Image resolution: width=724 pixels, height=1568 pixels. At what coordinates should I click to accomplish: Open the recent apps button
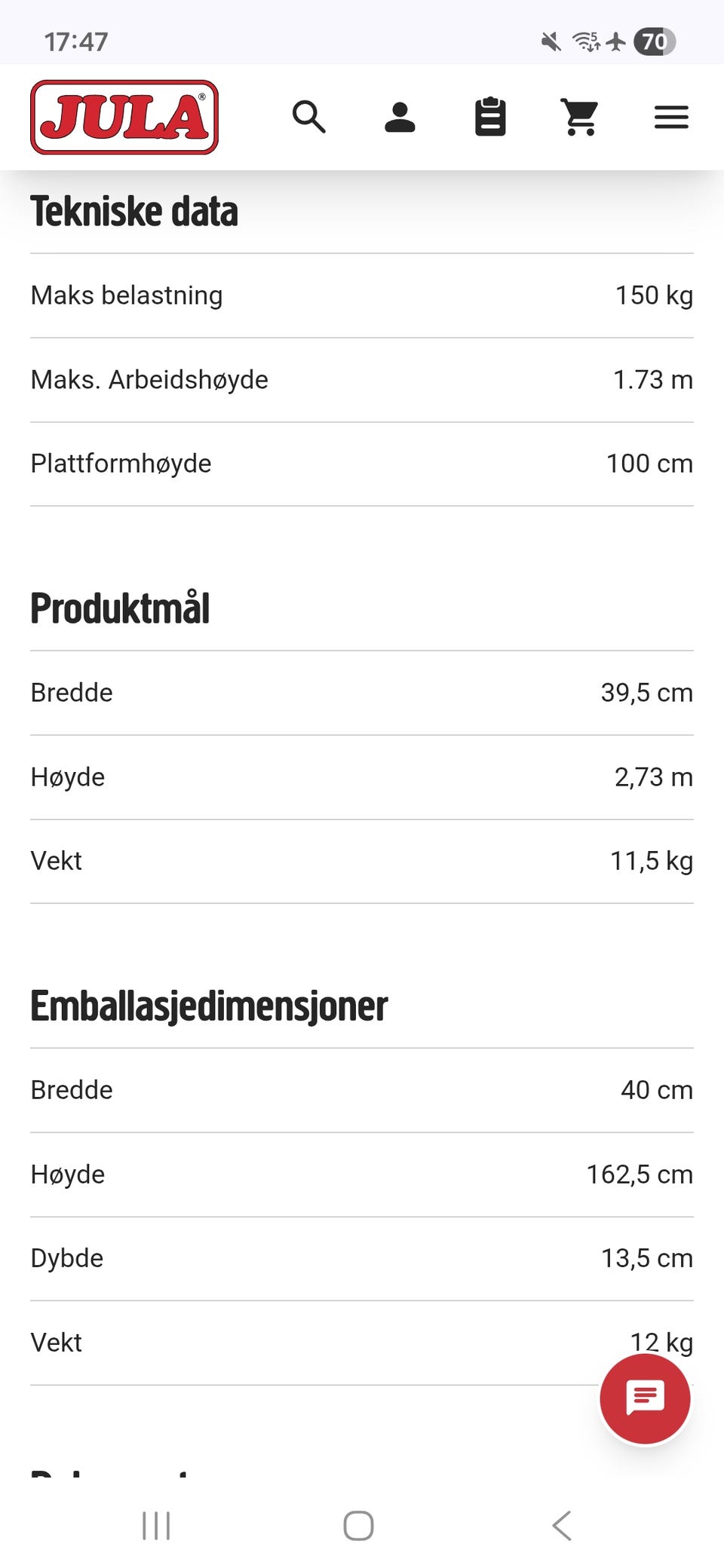155,1526
